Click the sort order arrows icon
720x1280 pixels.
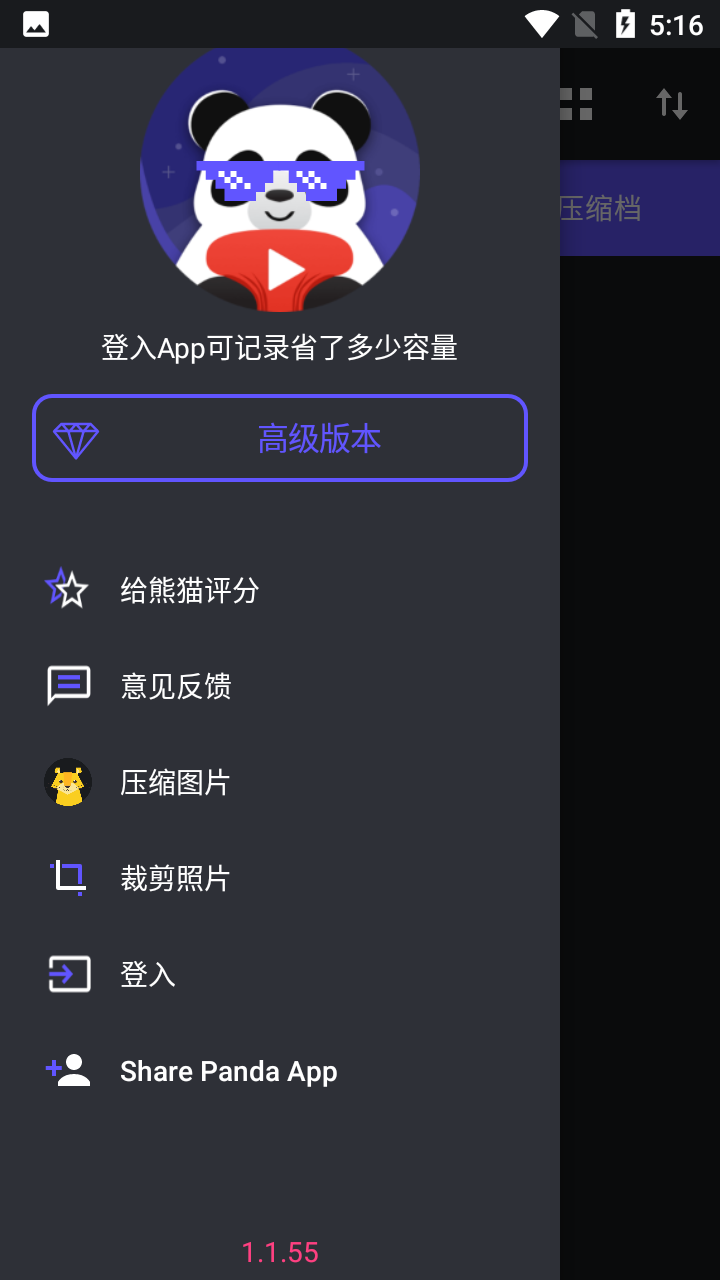pos(672,103)
